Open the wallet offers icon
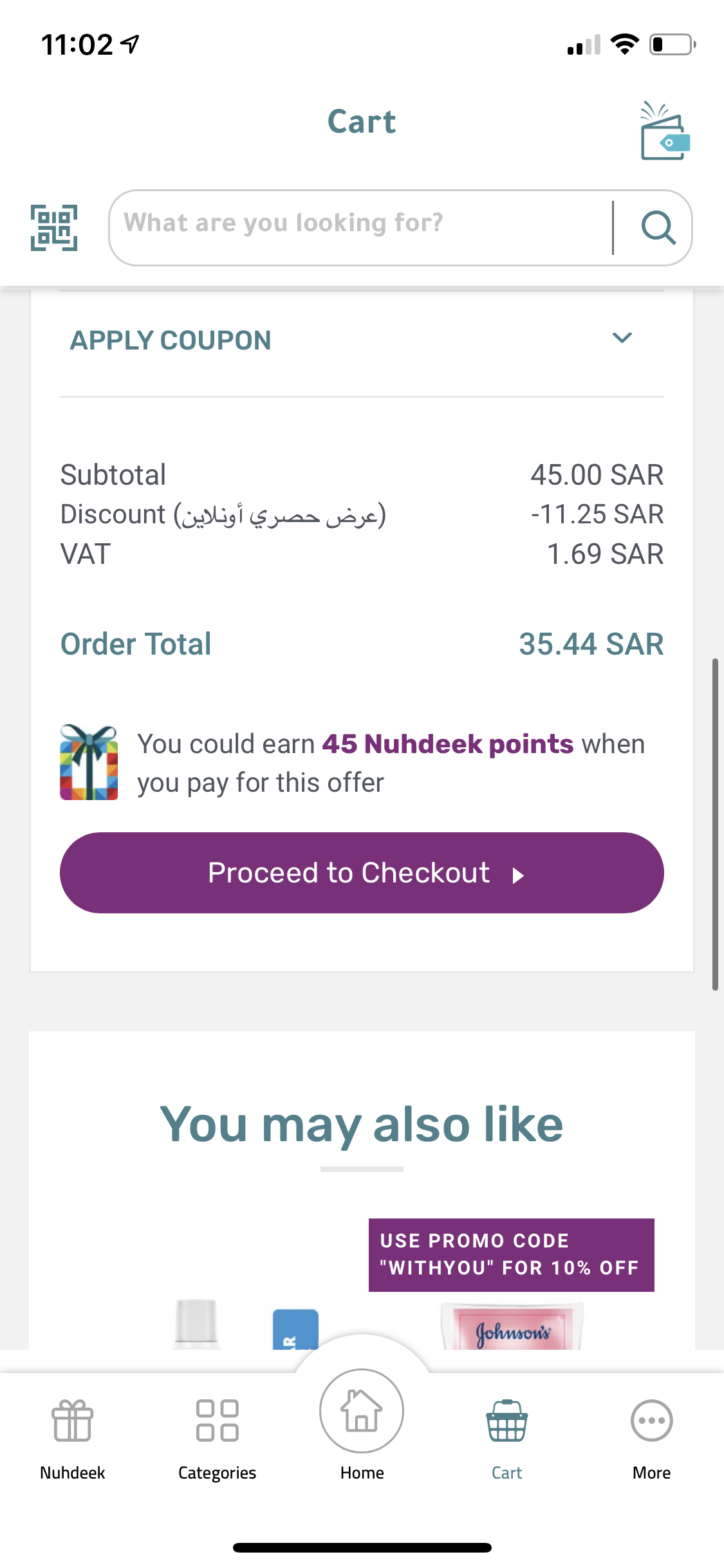The image size is (724, 1568). click(x=665, y=131)
